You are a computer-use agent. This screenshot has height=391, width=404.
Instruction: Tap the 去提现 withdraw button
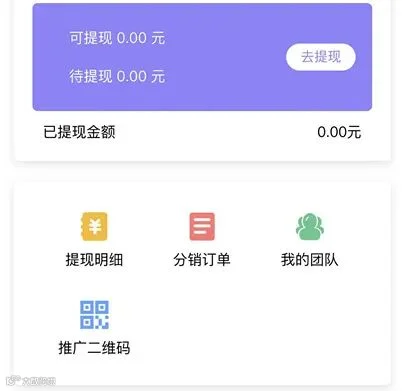pos(321,57)
